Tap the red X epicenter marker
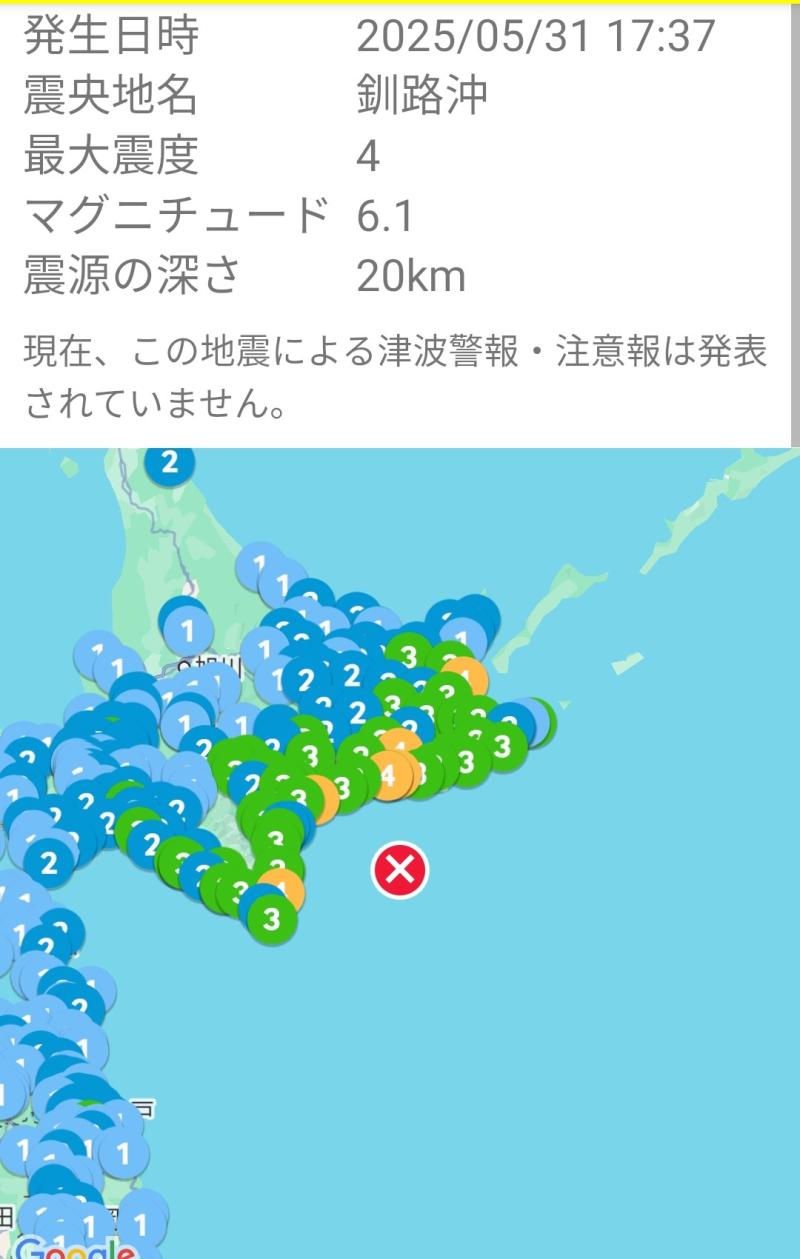Viewport: 800px width, 1259px height. pos(400,870)
